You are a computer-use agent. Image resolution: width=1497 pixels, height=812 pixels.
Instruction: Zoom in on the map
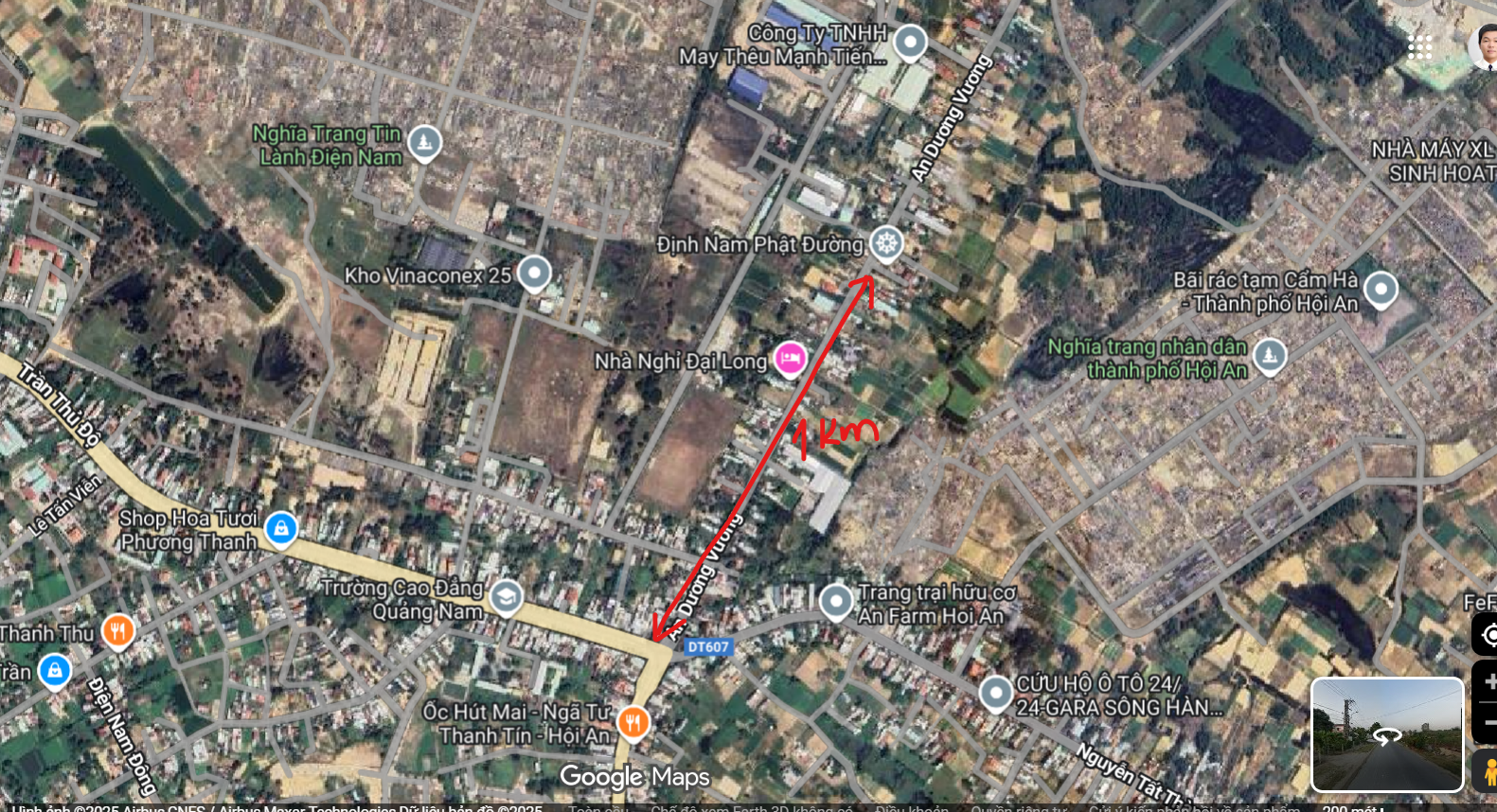point(1487,683)
